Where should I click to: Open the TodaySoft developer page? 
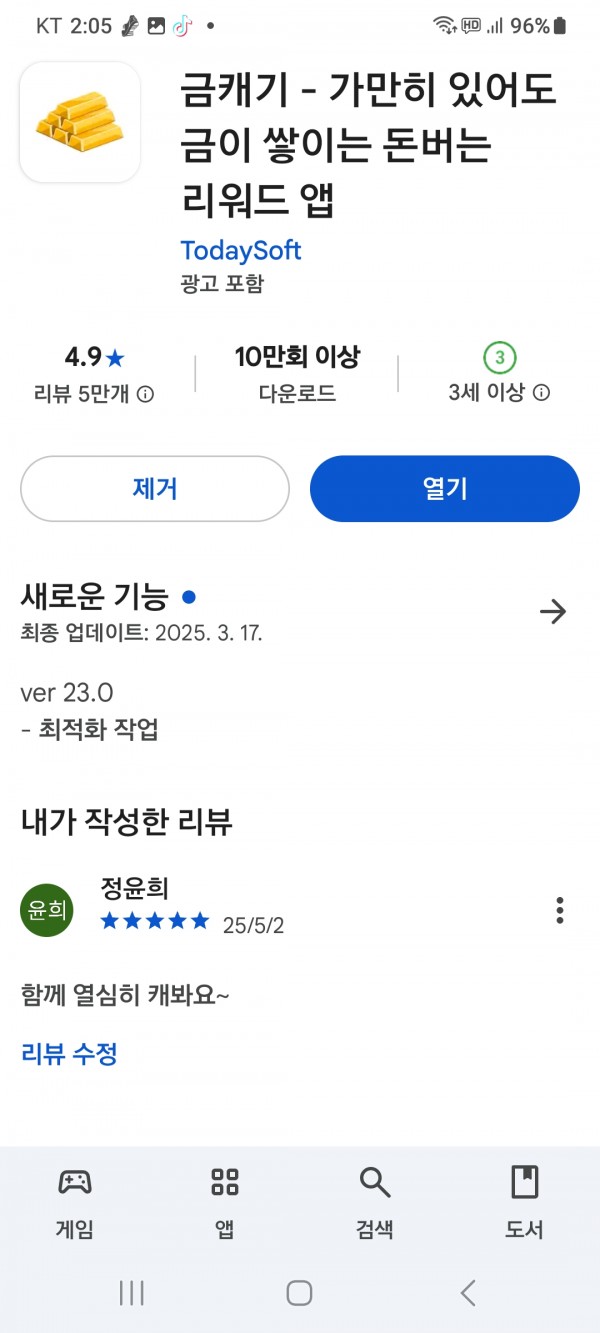click(x=241, y=250)
